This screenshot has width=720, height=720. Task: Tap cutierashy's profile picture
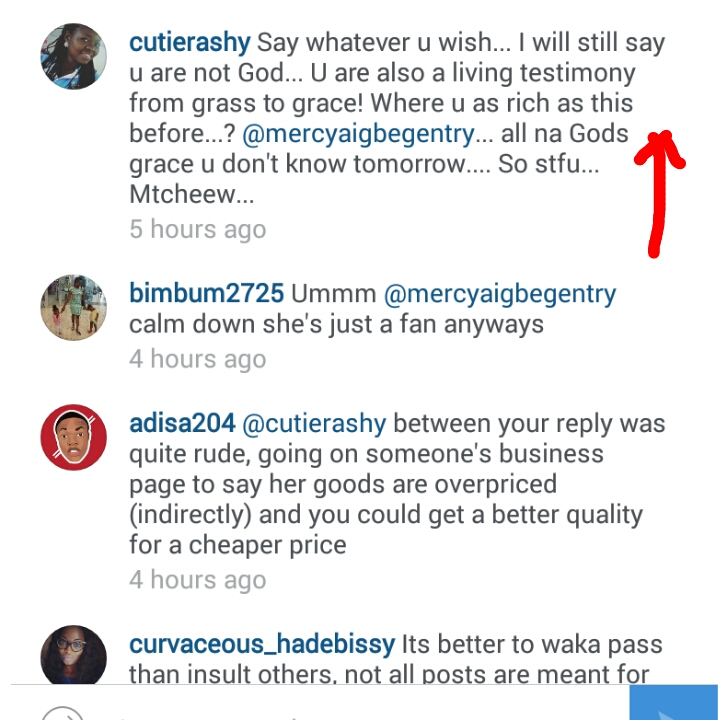(73, 56)
